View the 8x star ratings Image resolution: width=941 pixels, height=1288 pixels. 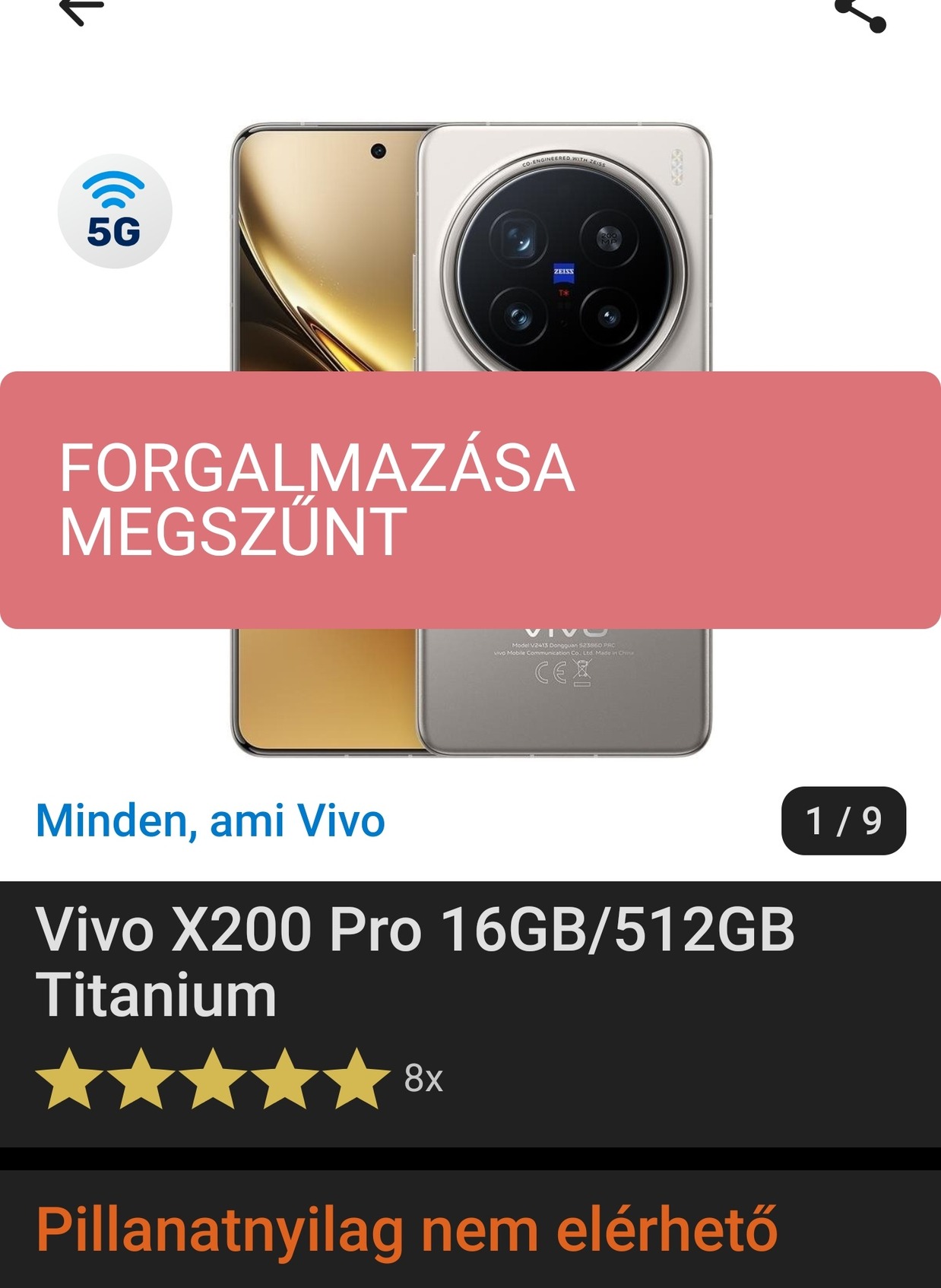[239, 1078]
